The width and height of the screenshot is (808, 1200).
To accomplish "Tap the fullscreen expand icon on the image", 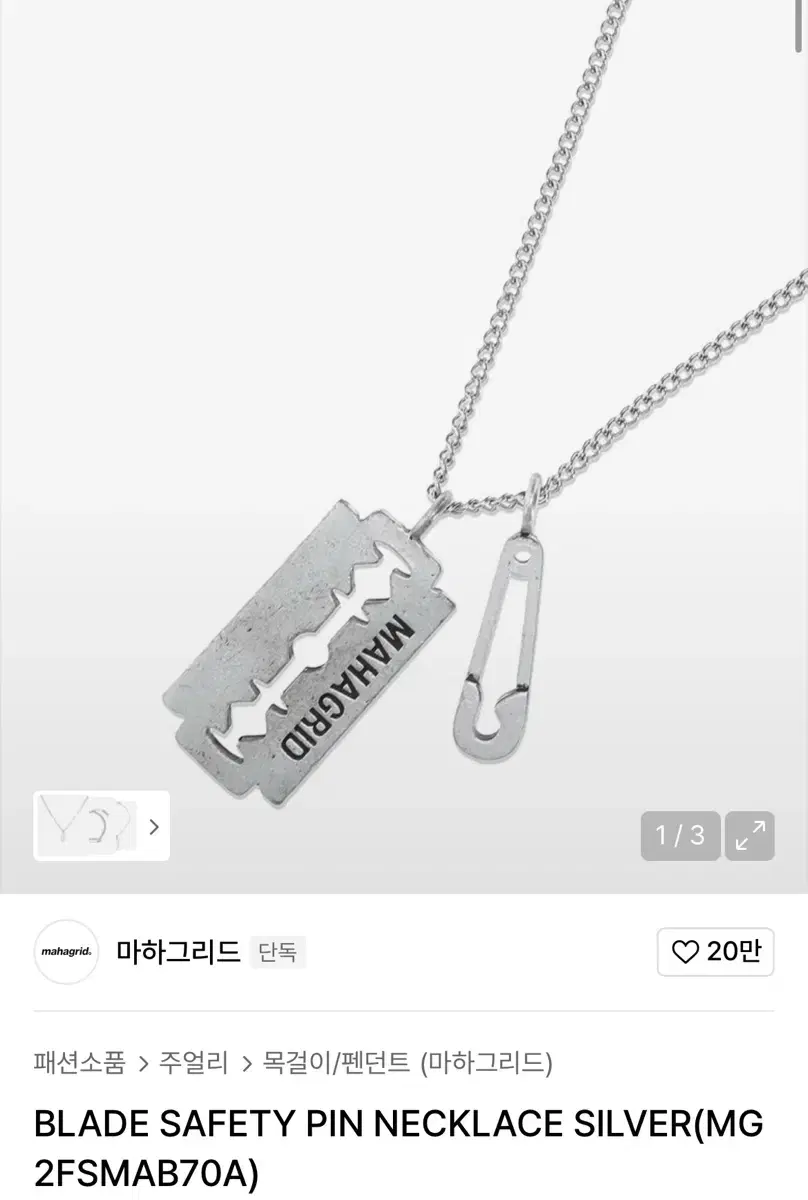I will (x=748, y=835).
